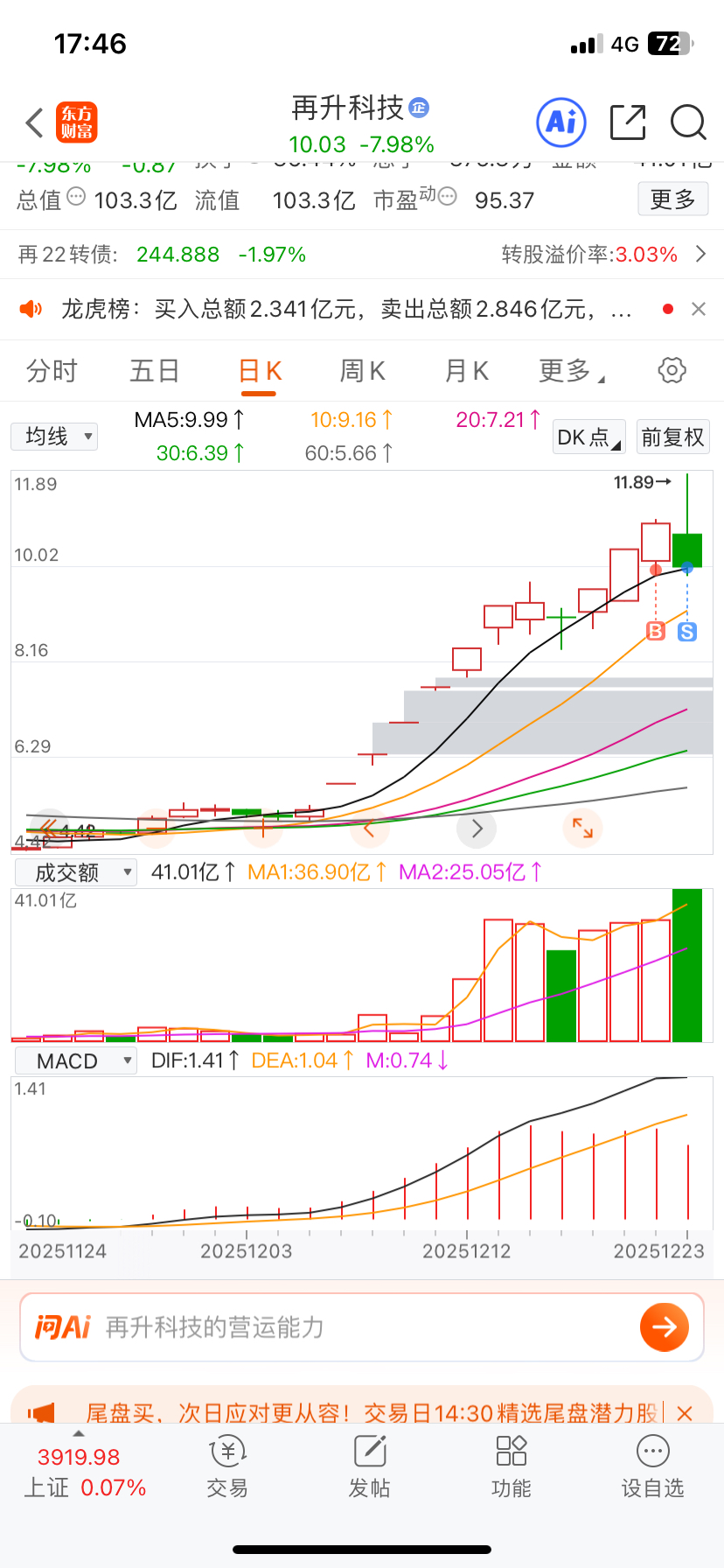Viewport: 724px width, 1568px height.
Task: Open 成交额 indicator dropdown
Action: 76,872
